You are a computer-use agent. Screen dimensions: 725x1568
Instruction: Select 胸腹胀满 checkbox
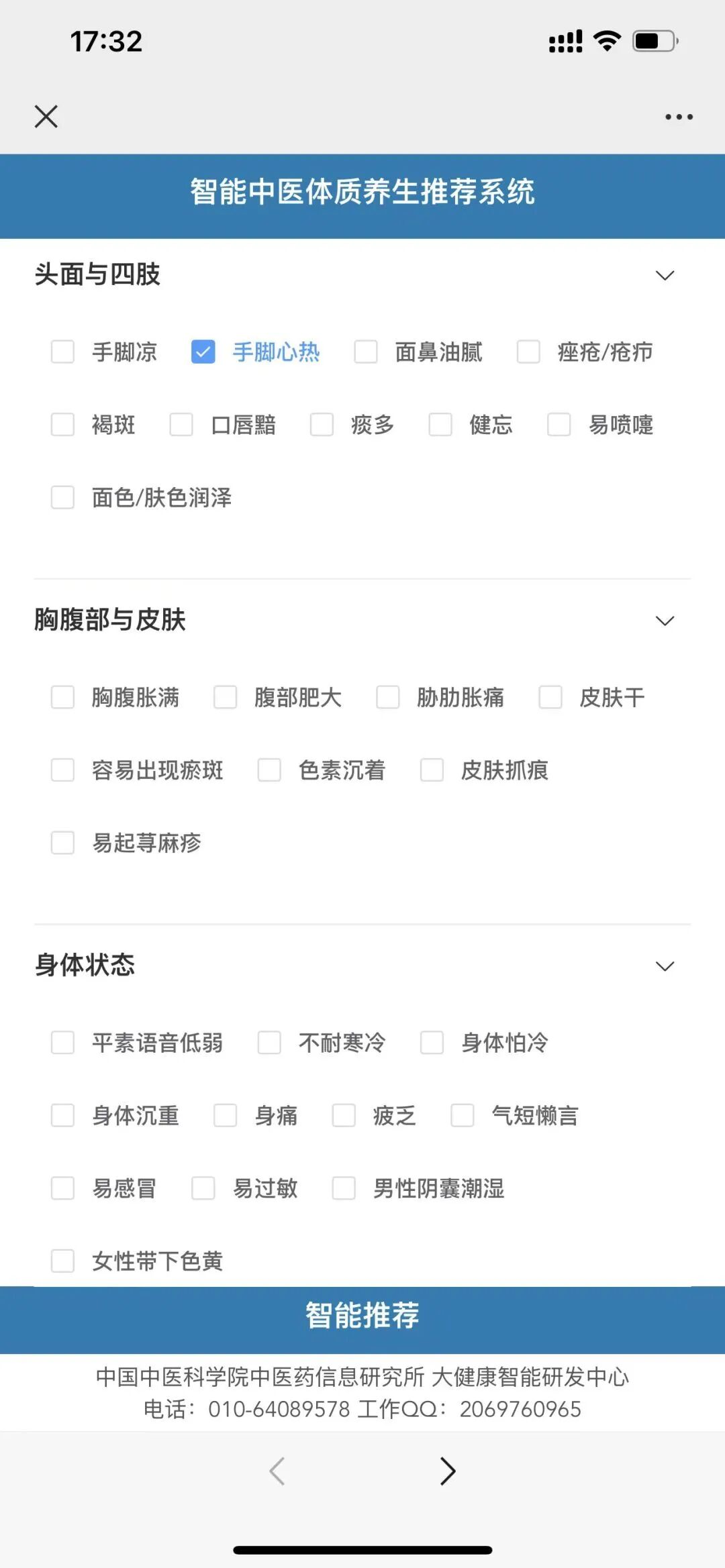pyautogui.click(x=63, y=698)
